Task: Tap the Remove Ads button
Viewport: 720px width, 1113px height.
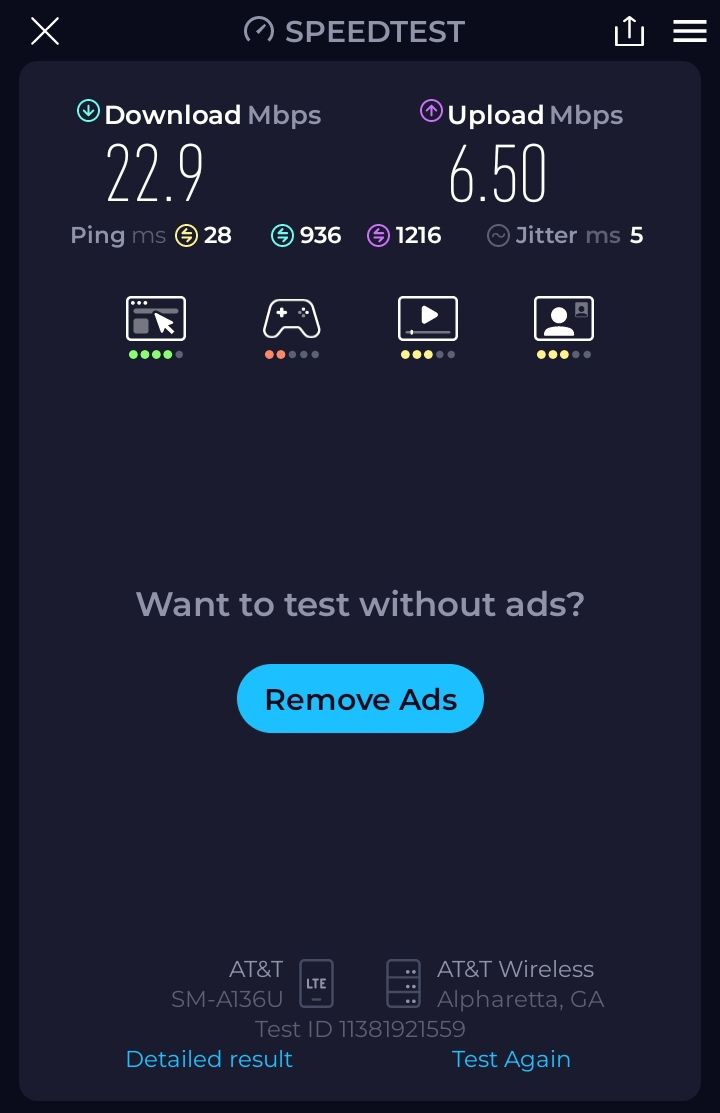Action: coord(360,699)
